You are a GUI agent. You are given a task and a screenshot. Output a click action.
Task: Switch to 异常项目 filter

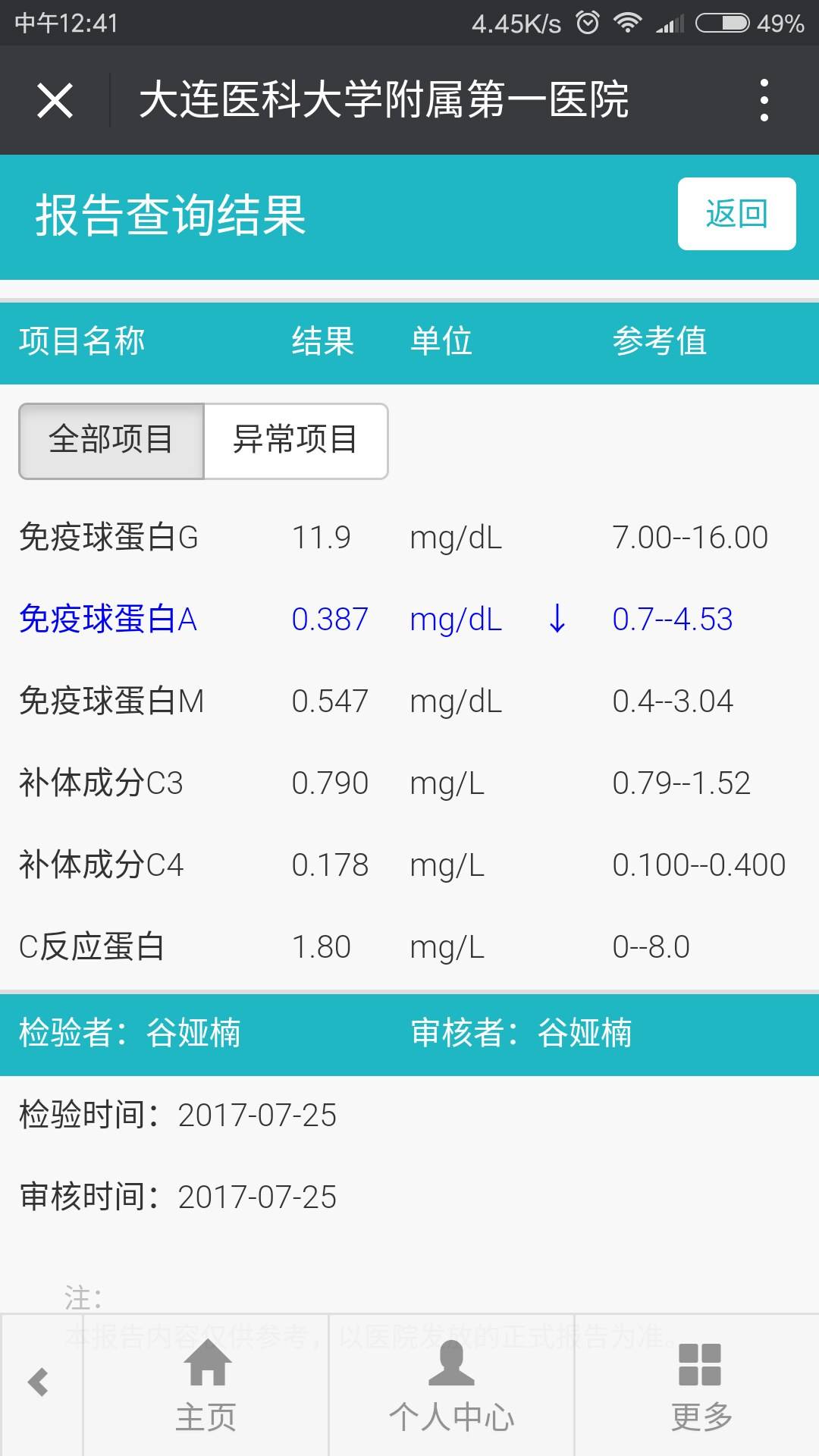tap(296, 441)
